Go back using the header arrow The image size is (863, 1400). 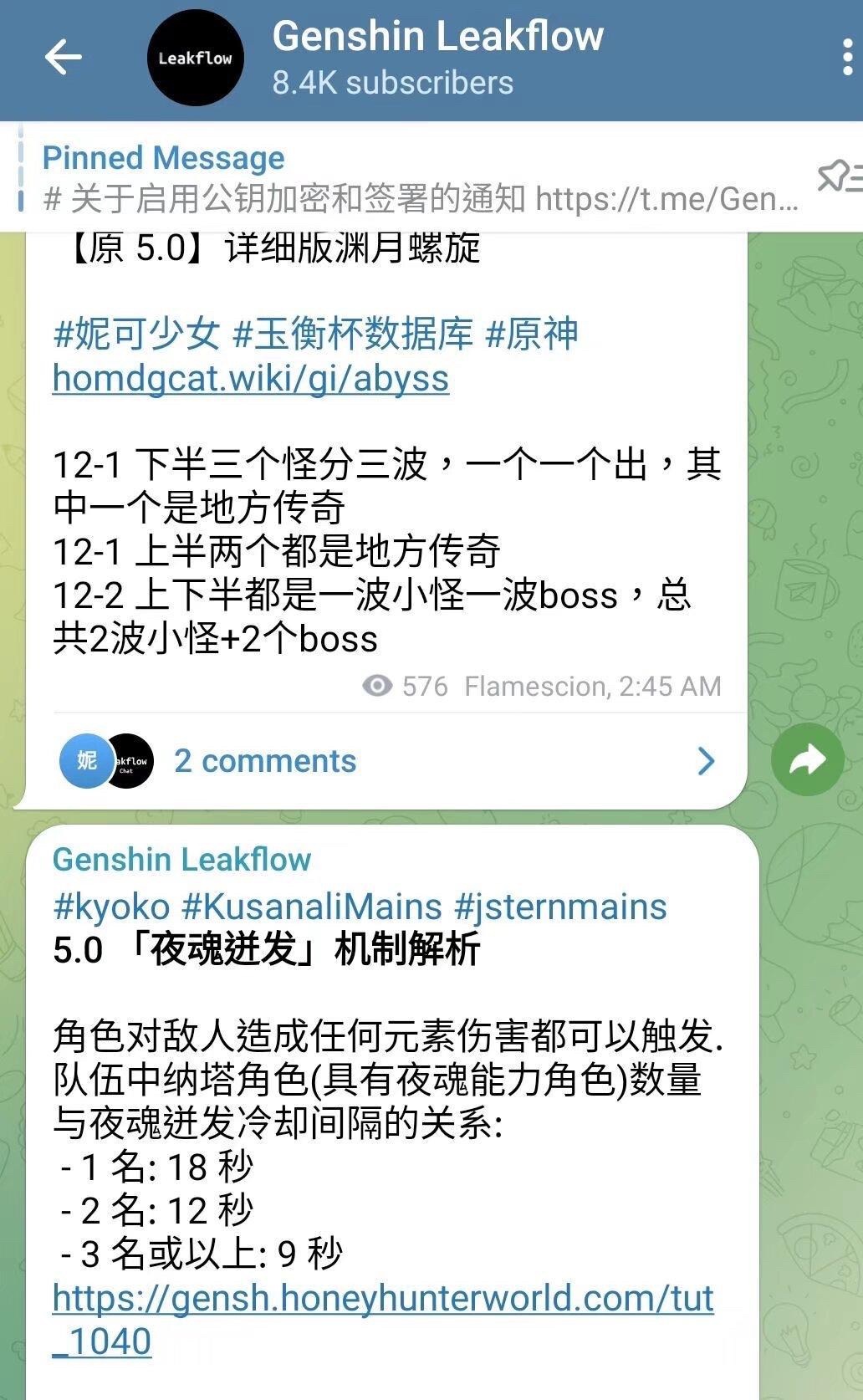(x=63, y=58)
